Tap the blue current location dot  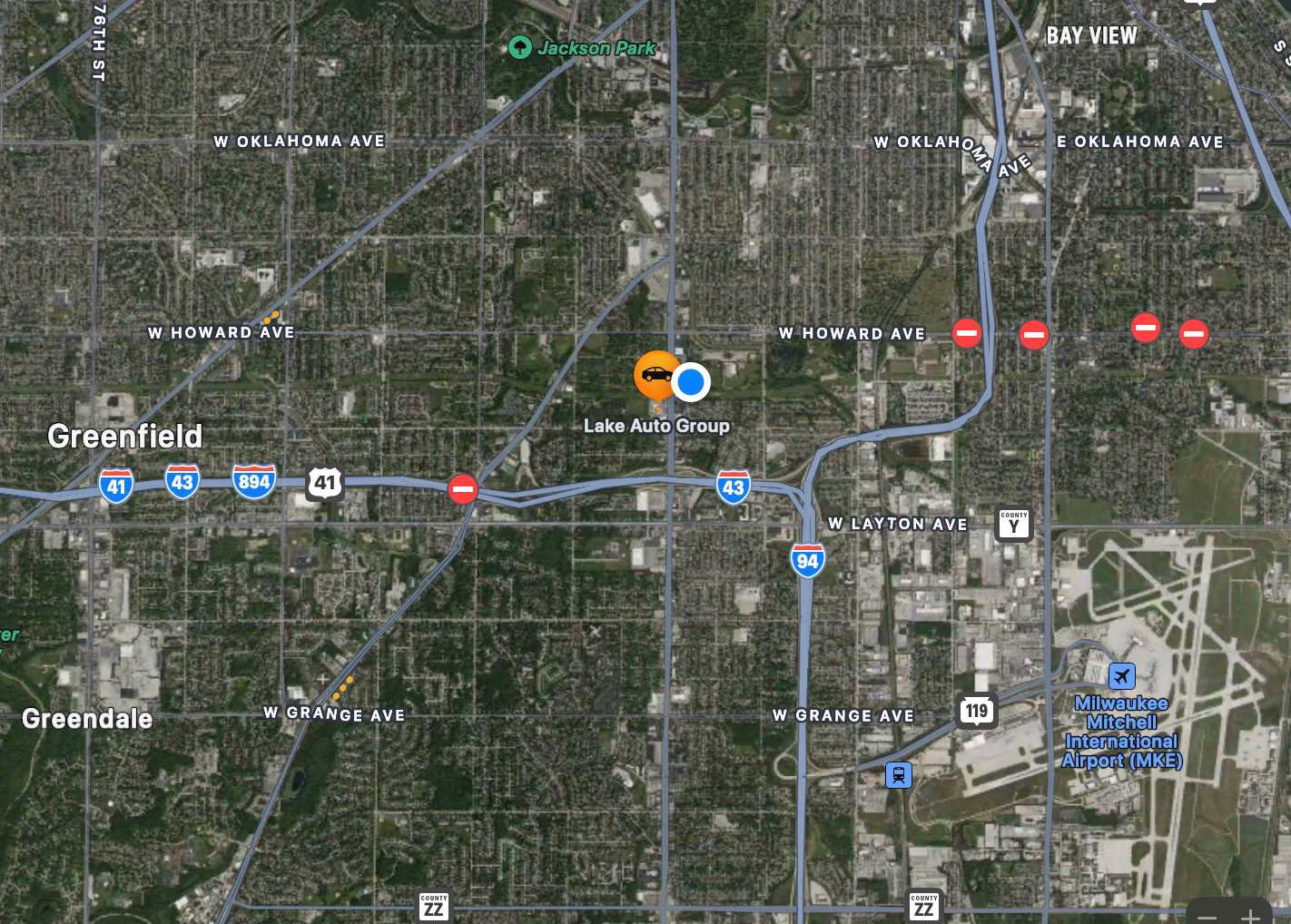(x=691, y=382)
